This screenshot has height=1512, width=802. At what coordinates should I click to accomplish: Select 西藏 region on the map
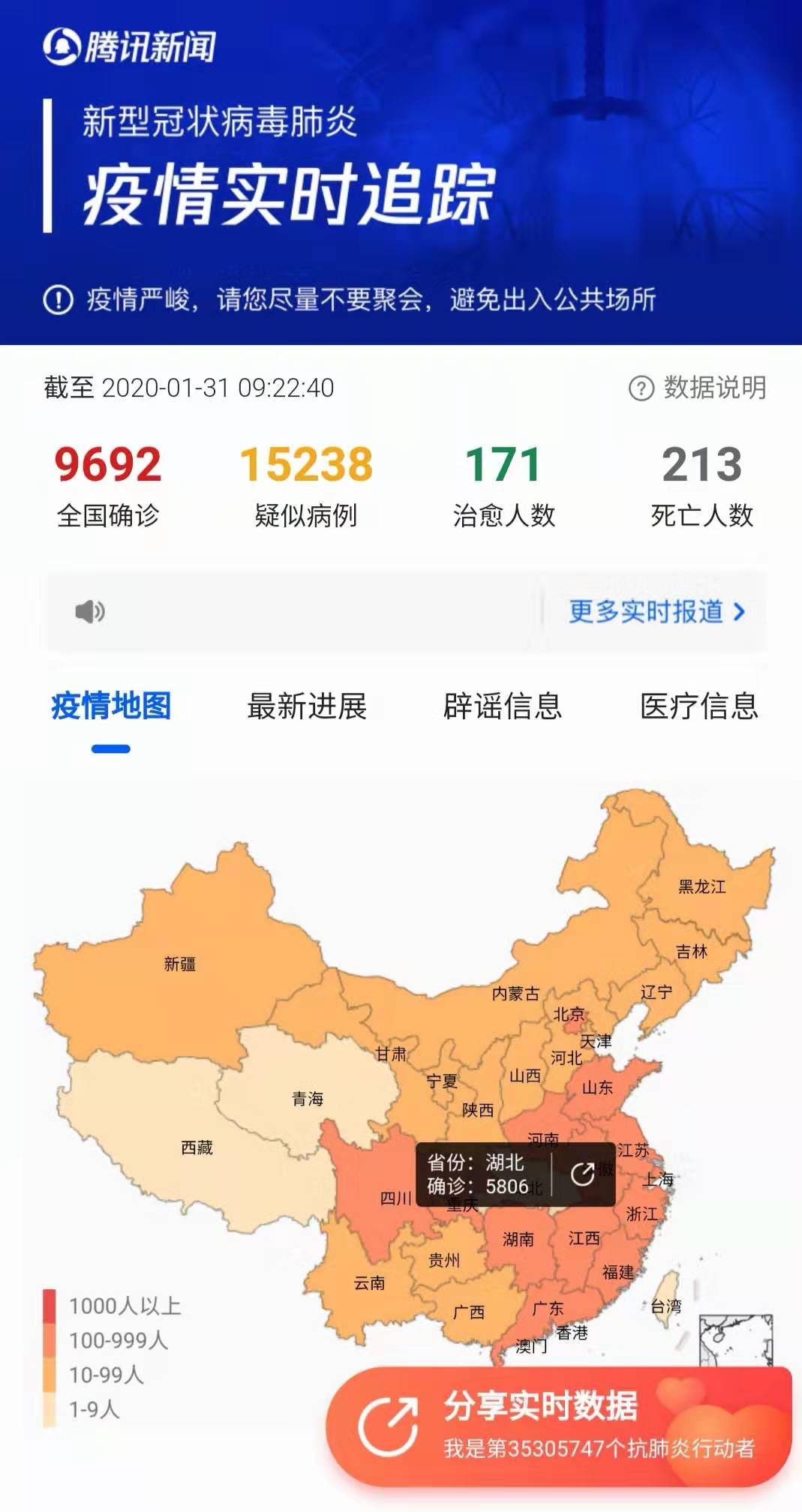pos(197,1147)
